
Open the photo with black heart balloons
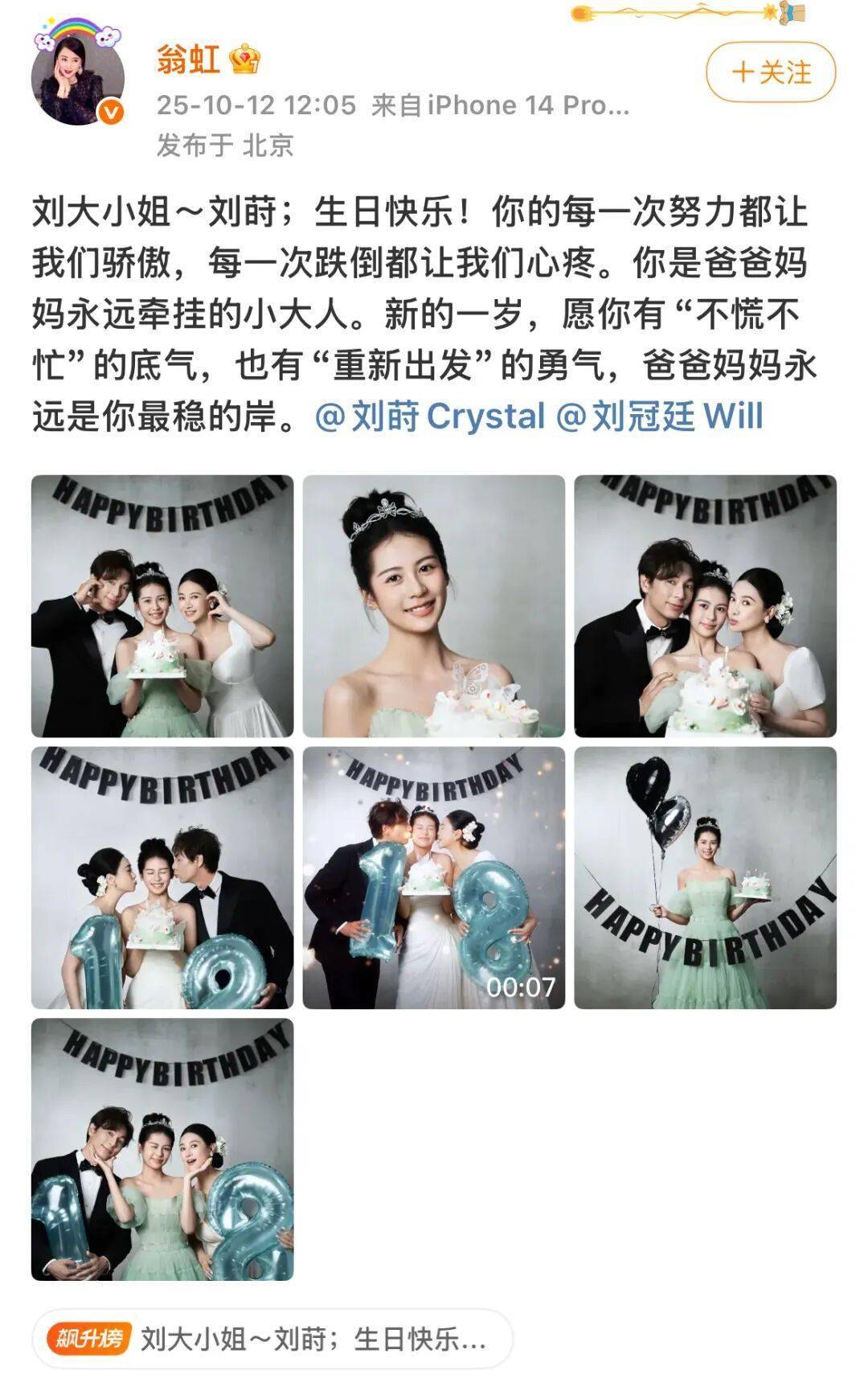click(705, 877)
